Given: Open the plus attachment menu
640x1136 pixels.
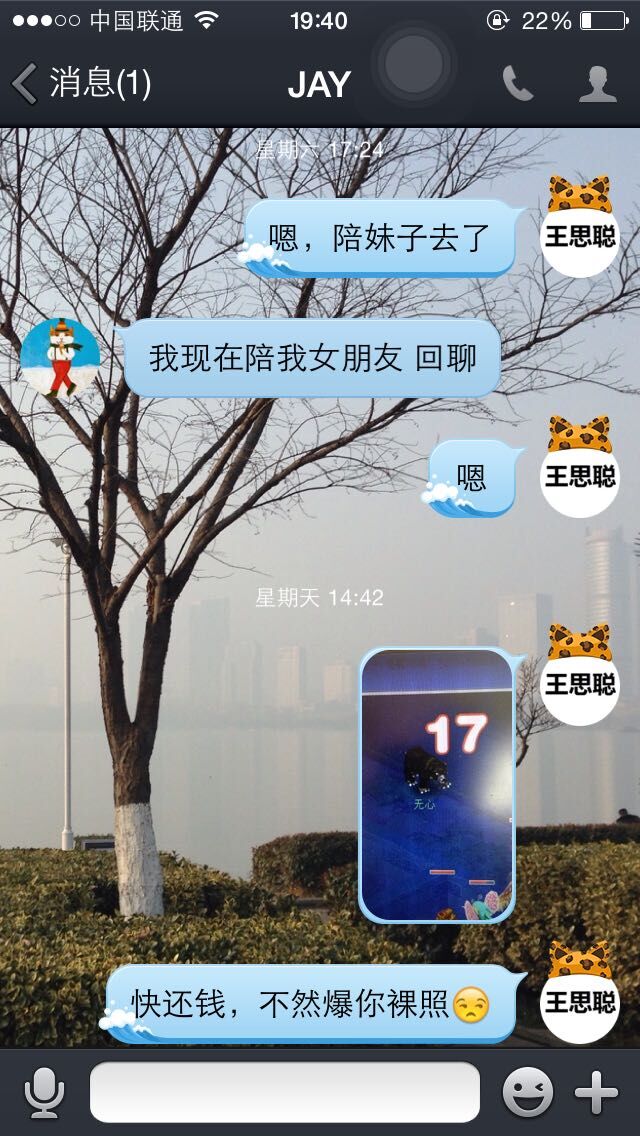Looking at the screenshot, I should point(598,1093).
